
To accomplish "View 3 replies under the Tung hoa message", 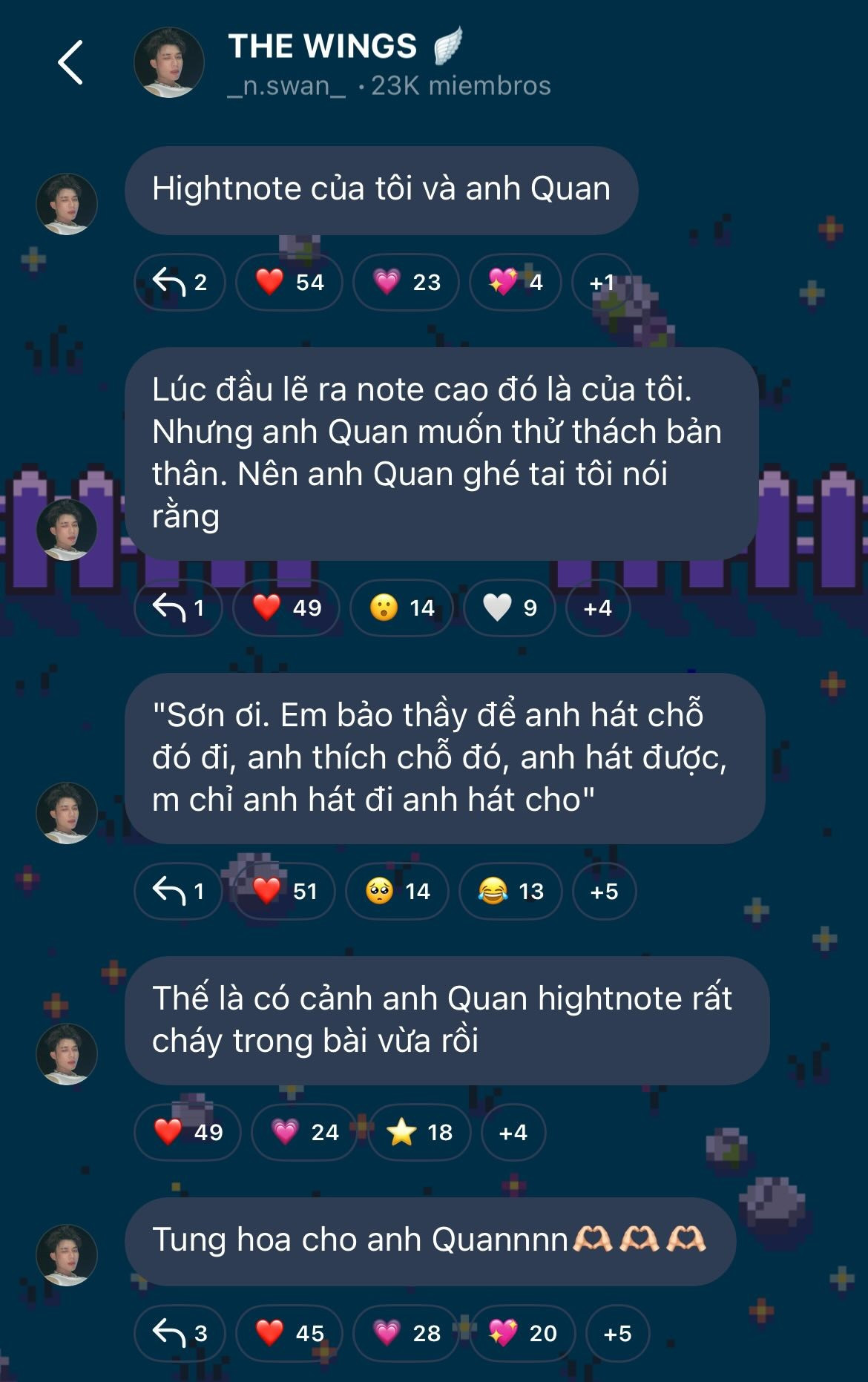I will pos(180,1333).
